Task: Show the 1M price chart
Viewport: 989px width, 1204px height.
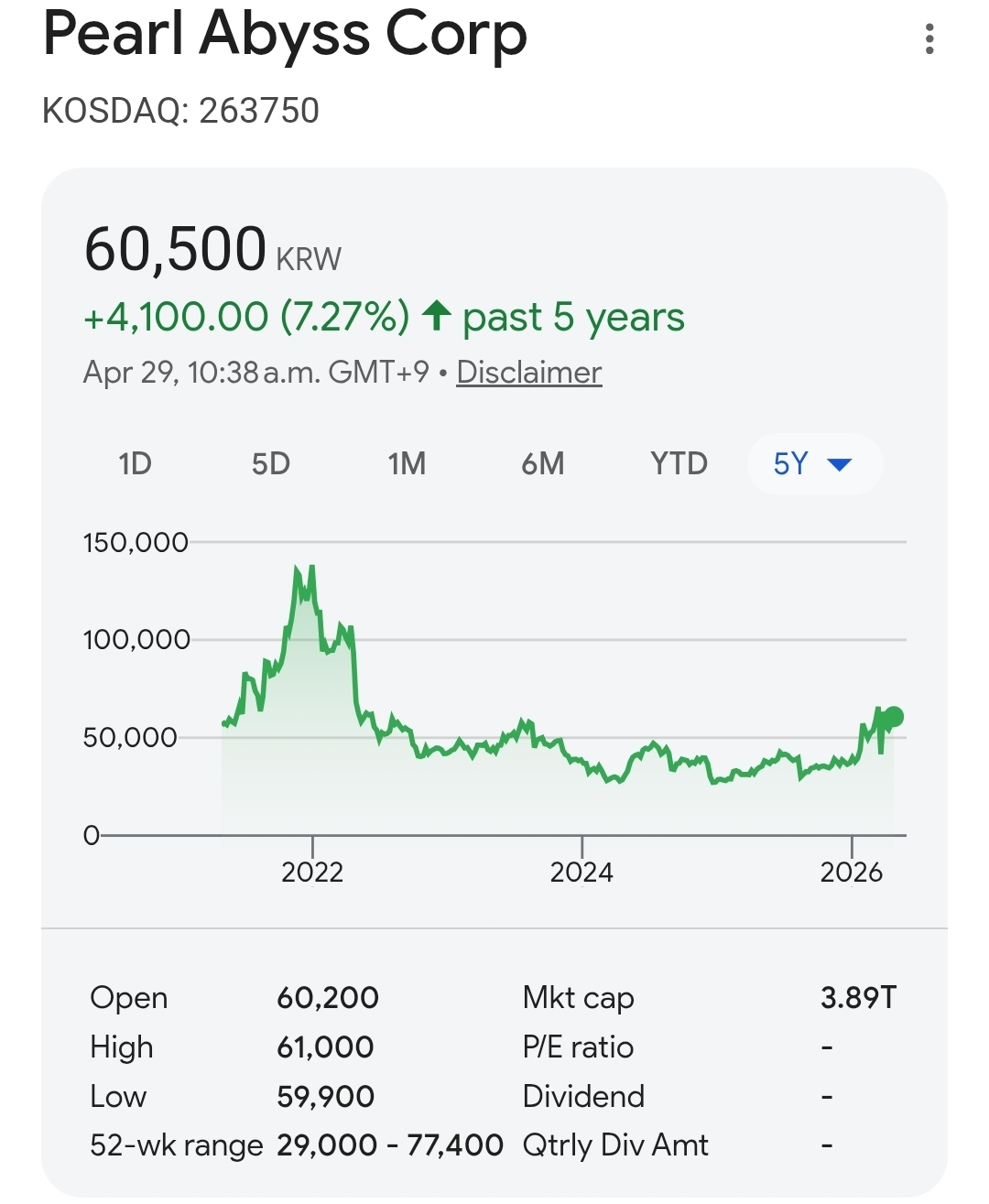Action: [x=407, y=464]
